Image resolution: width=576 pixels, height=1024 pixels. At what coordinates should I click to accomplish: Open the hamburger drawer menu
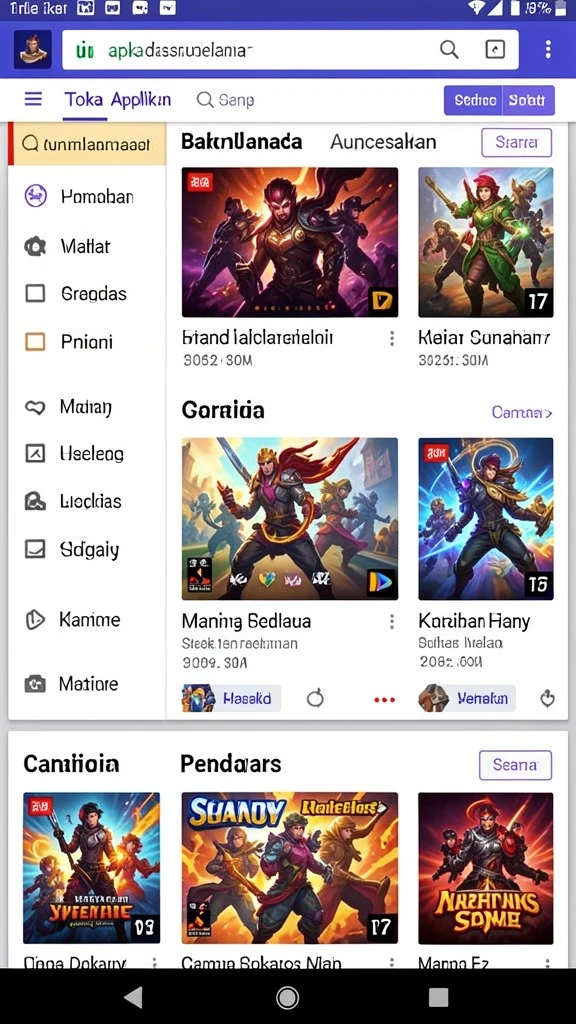(x=33, y=99)
